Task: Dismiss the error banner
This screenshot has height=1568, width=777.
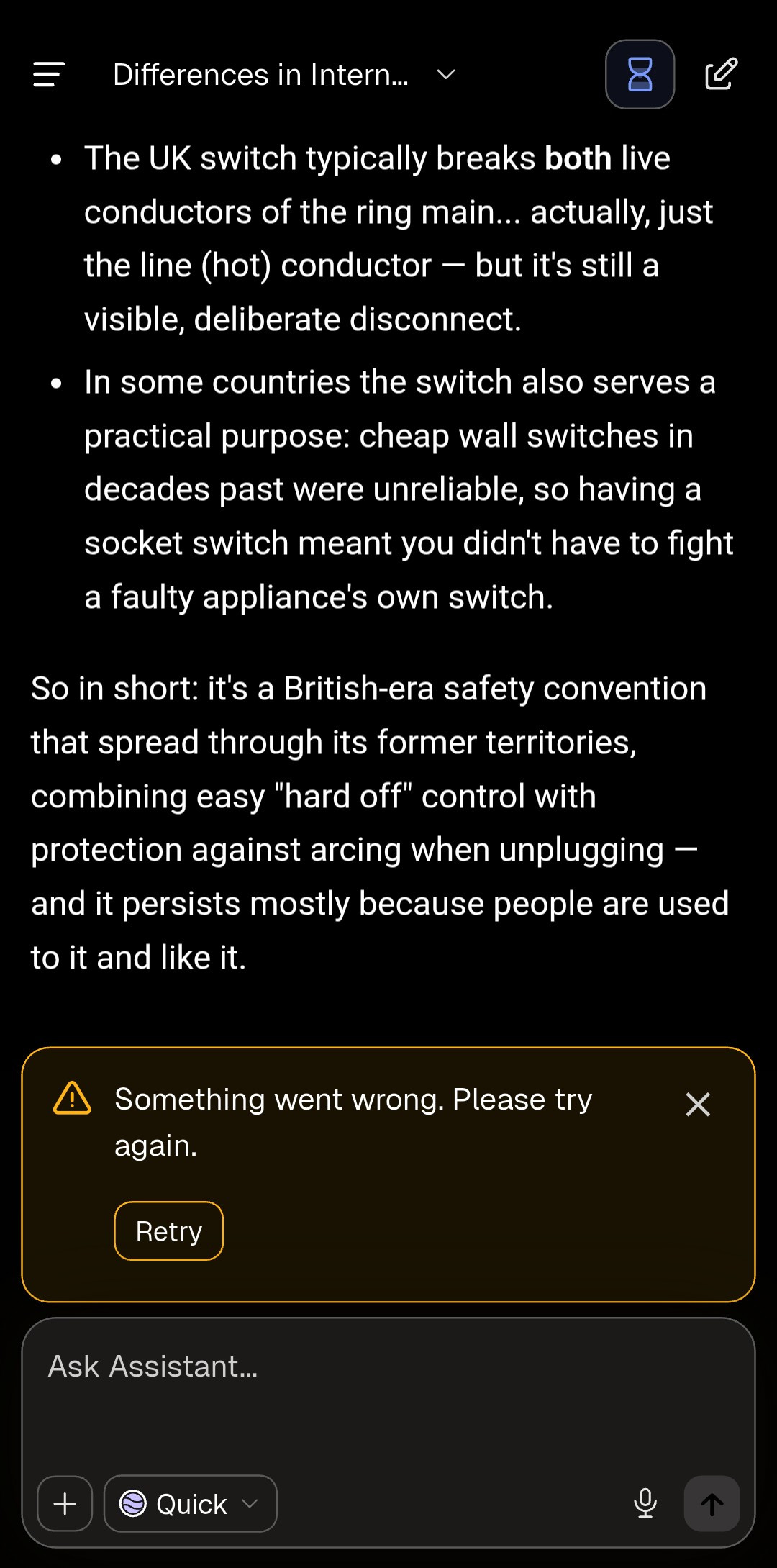Action: 698,1105
